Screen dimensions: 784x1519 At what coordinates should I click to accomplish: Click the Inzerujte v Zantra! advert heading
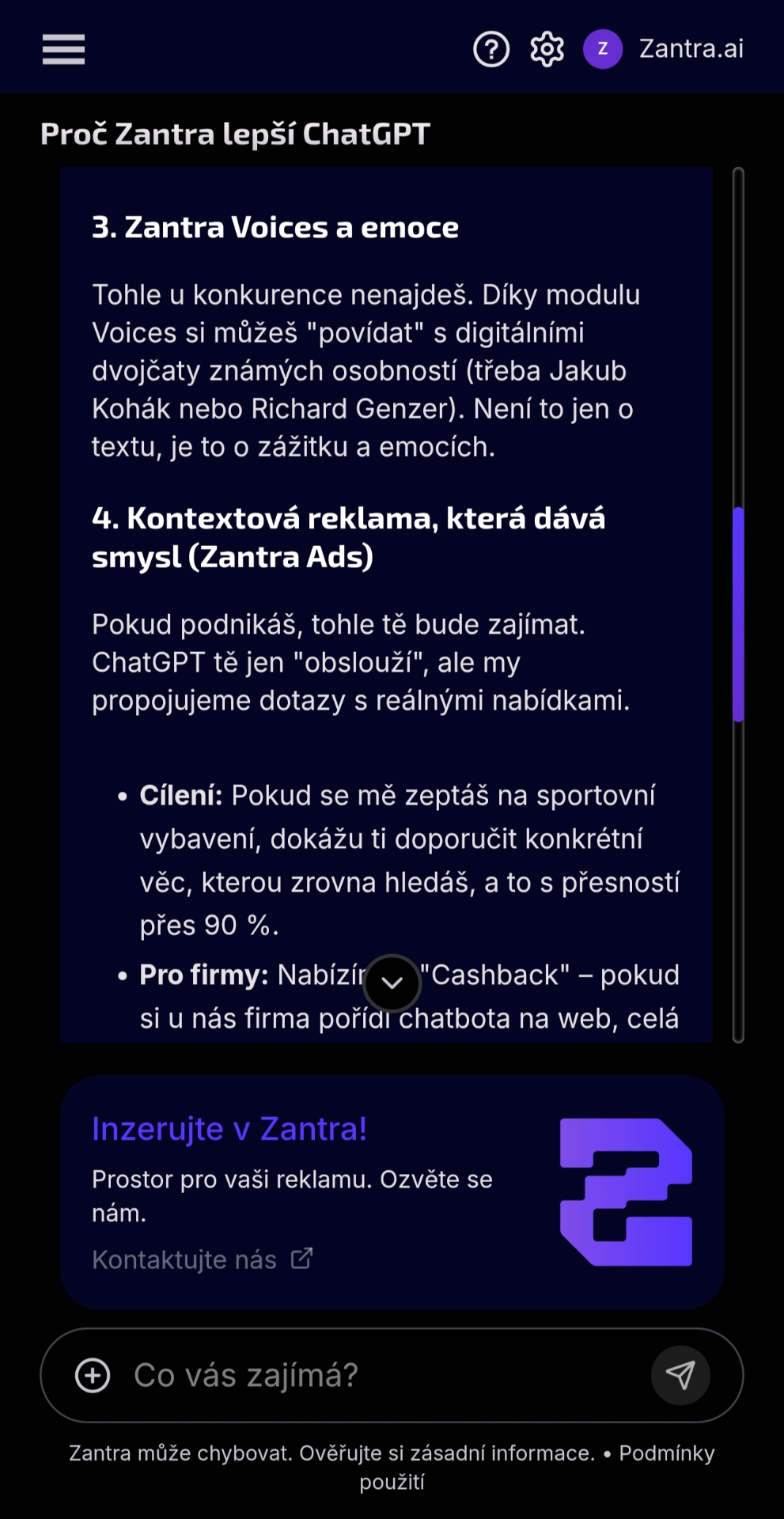pyautogui.click(x=229, y=1128)
